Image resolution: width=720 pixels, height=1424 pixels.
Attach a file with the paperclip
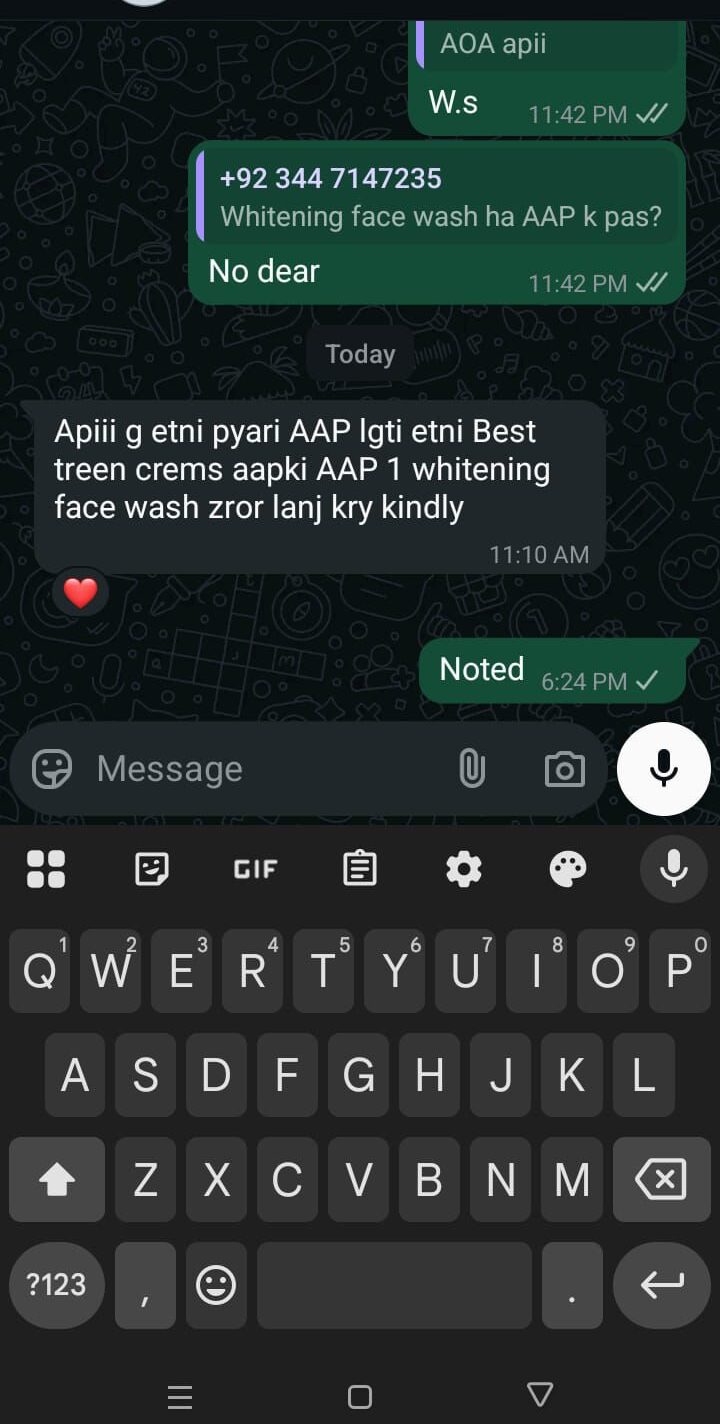tap(471, 769)
